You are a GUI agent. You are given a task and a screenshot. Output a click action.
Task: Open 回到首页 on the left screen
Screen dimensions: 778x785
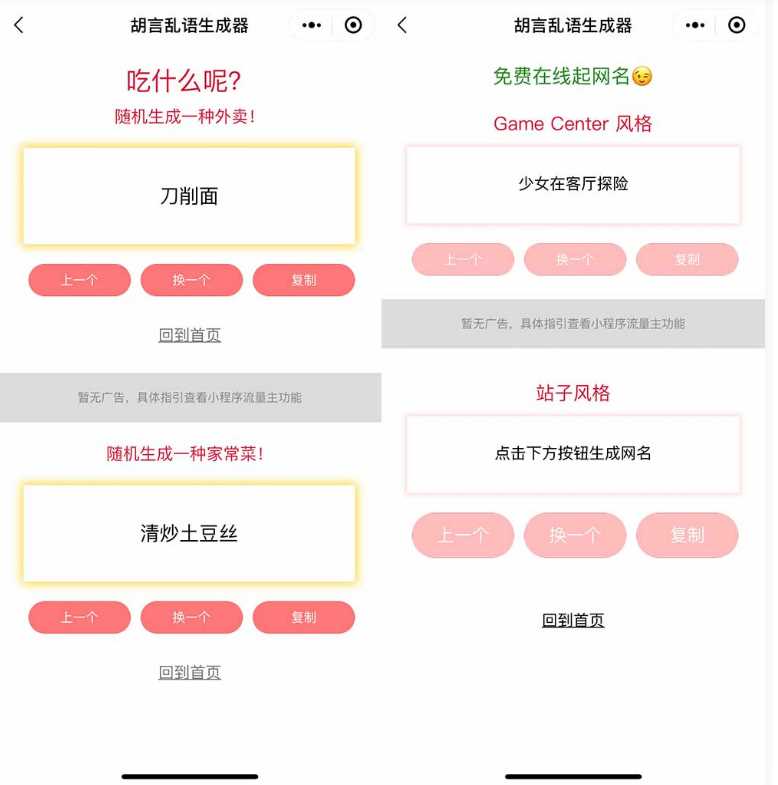(x=191, y=335)
